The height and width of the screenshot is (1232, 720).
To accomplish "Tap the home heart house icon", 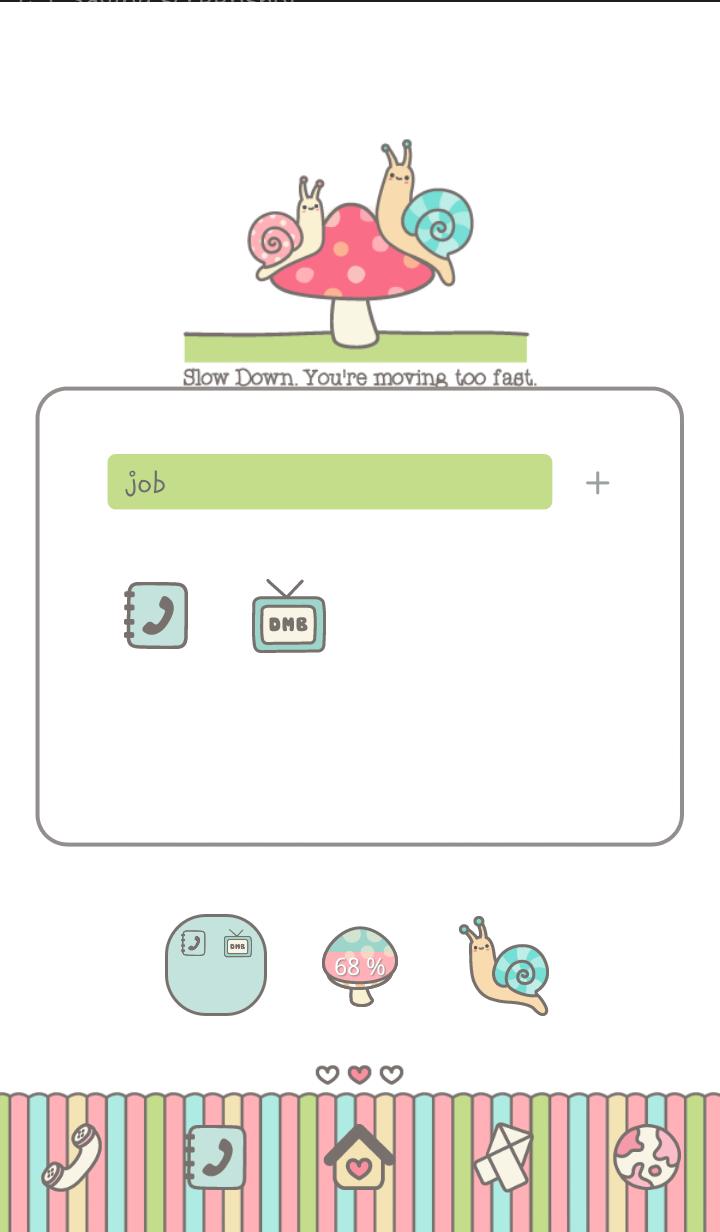I will (x=359, y=1157).
